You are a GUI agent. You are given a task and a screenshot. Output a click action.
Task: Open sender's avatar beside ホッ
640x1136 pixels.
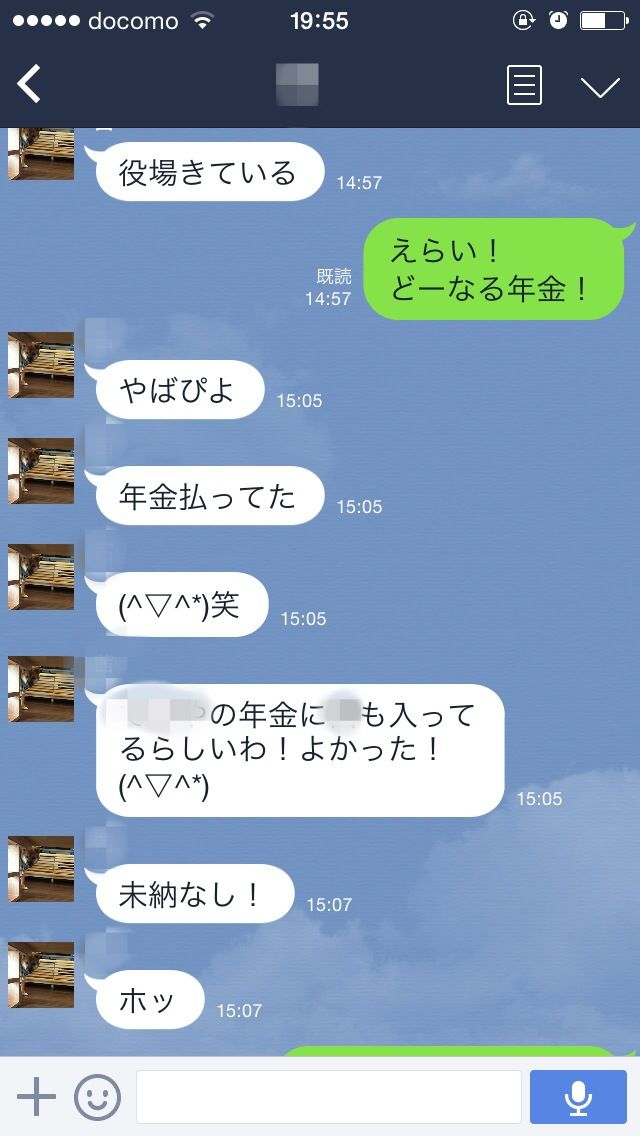click(x=41, y=975)
